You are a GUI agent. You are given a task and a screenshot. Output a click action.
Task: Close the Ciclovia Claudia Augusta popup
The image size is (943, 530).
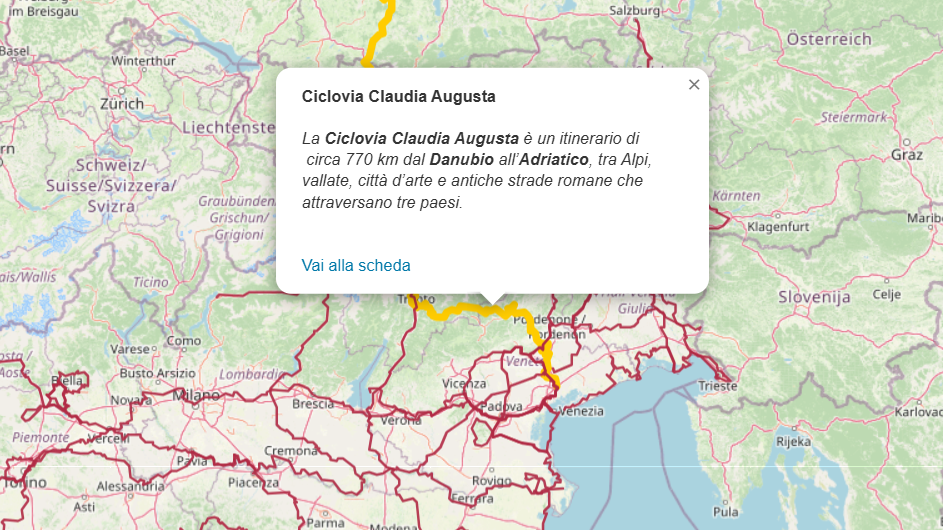pos(694,85)
